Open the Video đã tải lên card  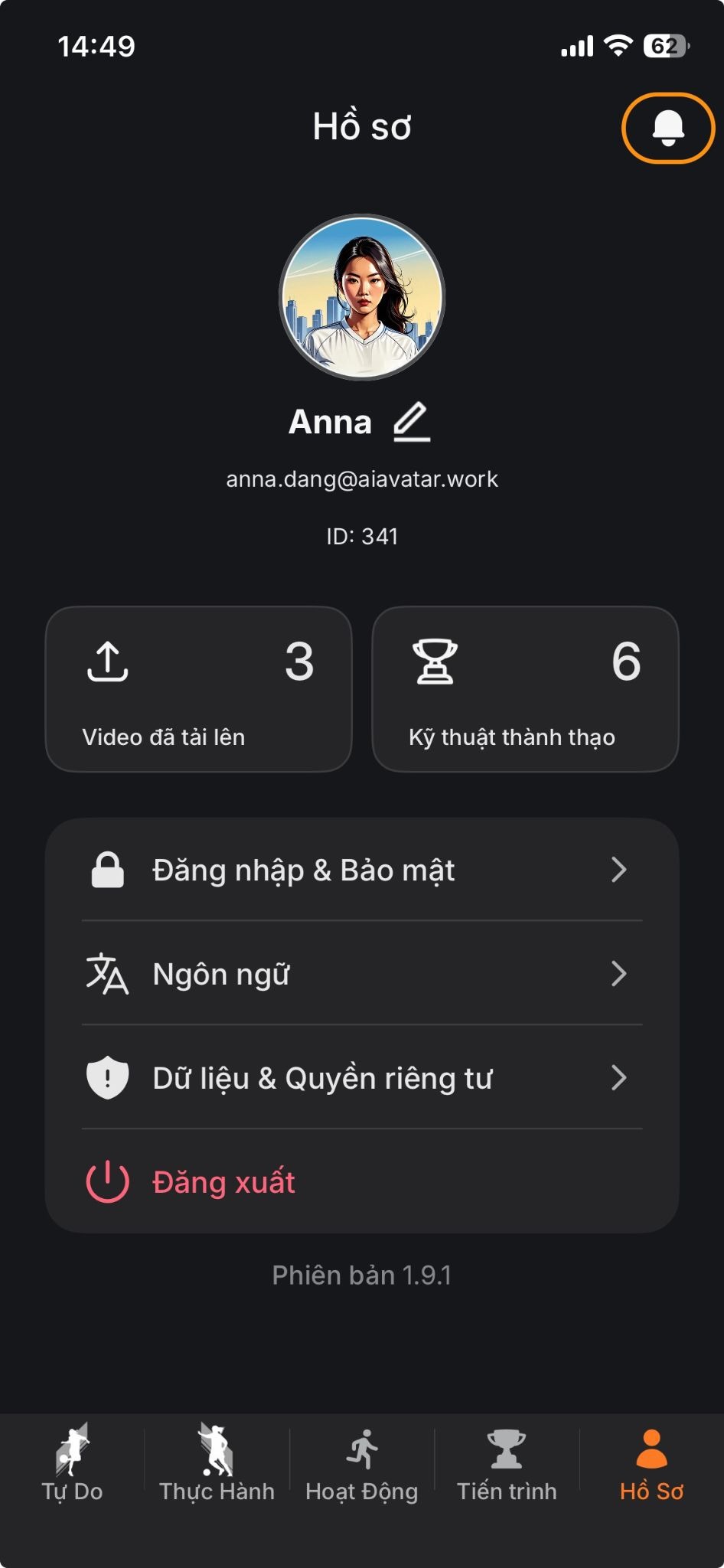pyautogui.click(x=199, y=689)
